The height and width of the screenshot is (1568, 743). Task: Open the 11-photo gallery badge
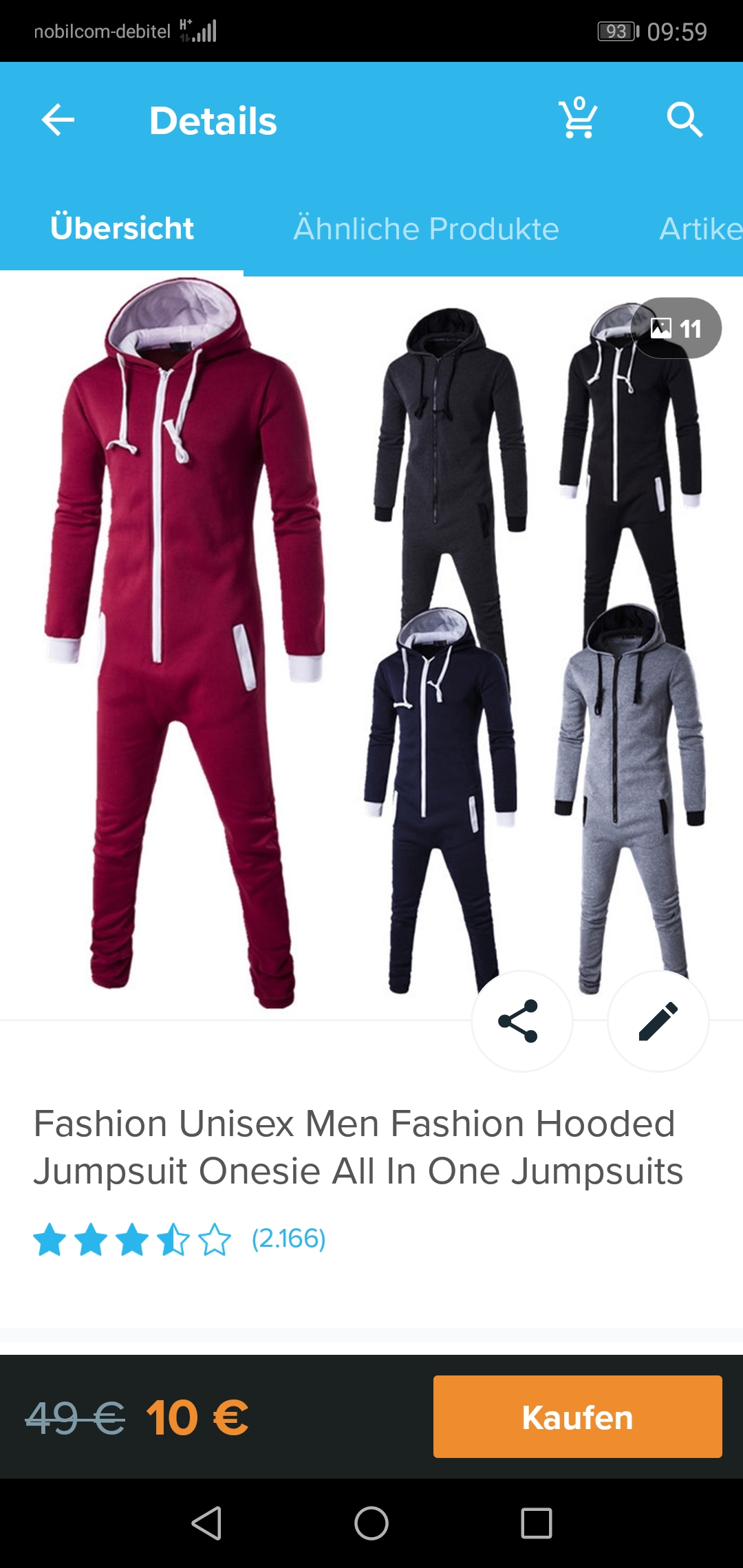tap(676, 328)
